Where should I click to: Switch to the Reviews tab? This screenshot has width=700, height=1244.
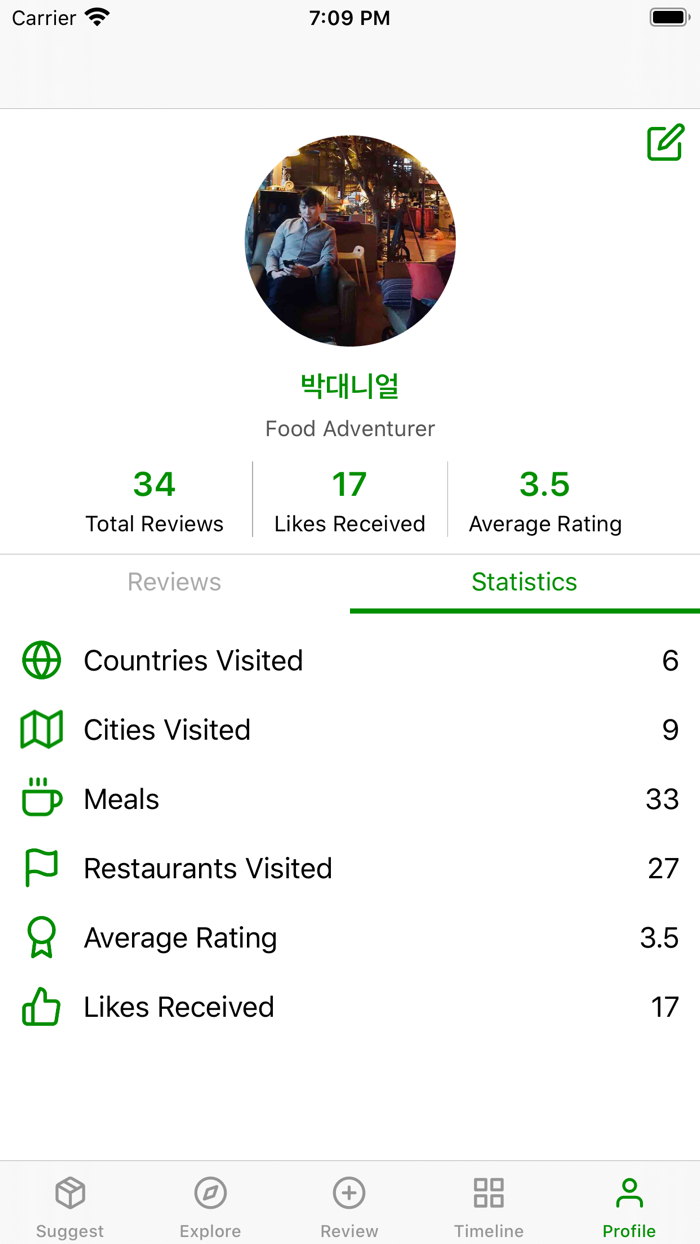(x=174, y=582)
